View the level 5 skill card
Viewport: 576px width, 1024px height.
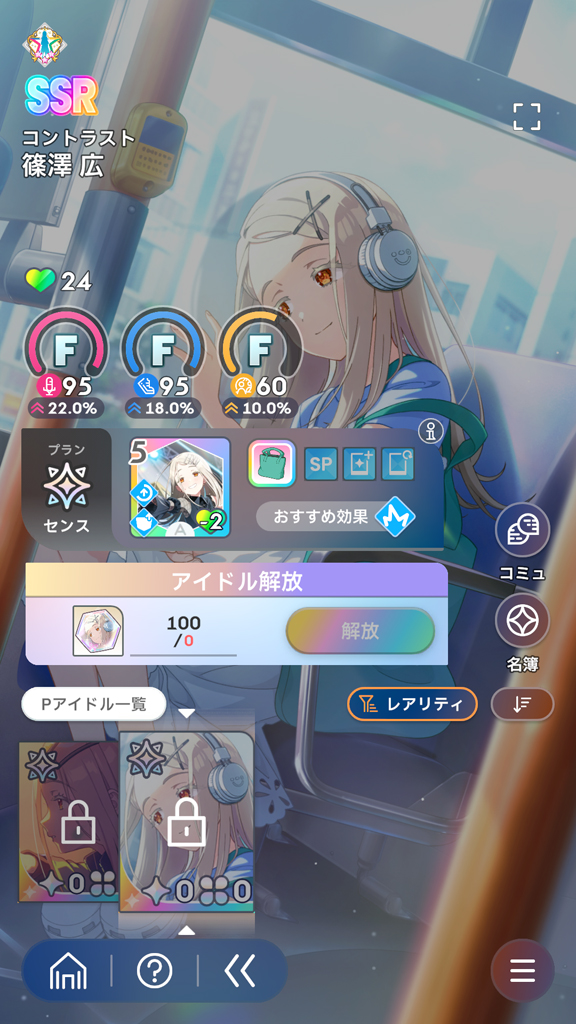pos(180,487)
